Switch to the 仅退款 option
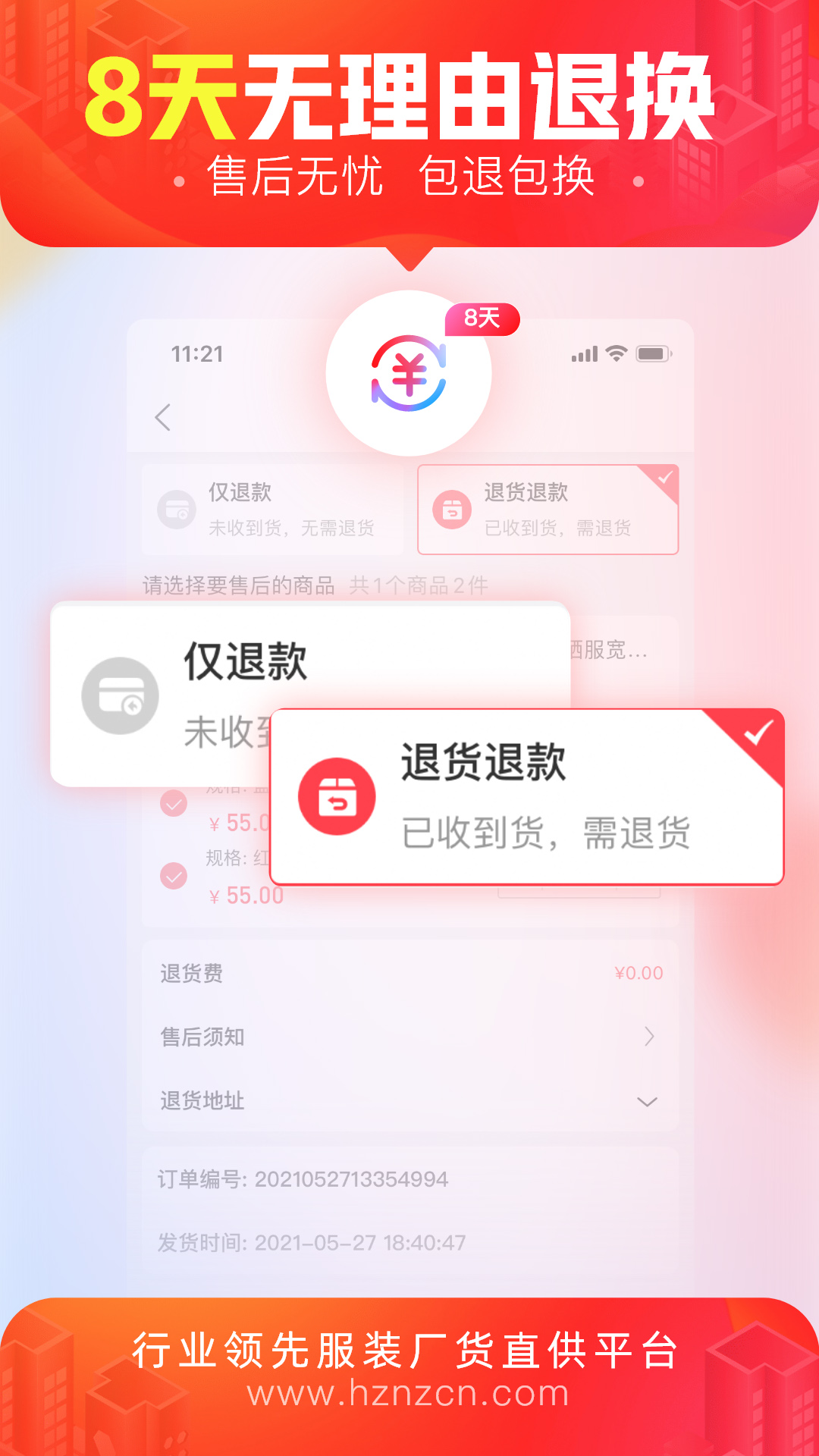The image size is (819, 1456). [270, 510]
